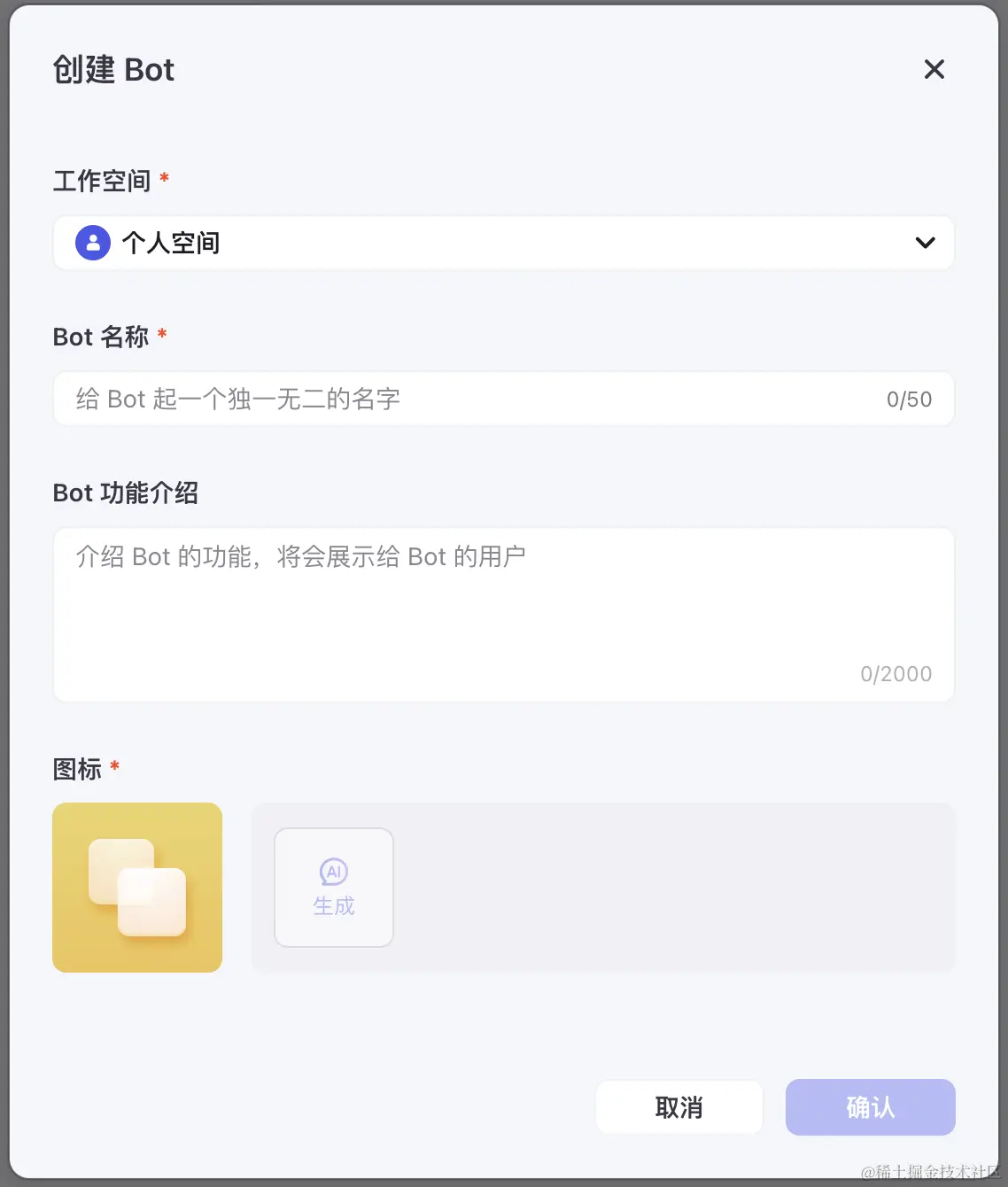Cancel with the 取消 button
Image resolution: width=1008 pixels, height=1187 pixels.
[678, 1106]
